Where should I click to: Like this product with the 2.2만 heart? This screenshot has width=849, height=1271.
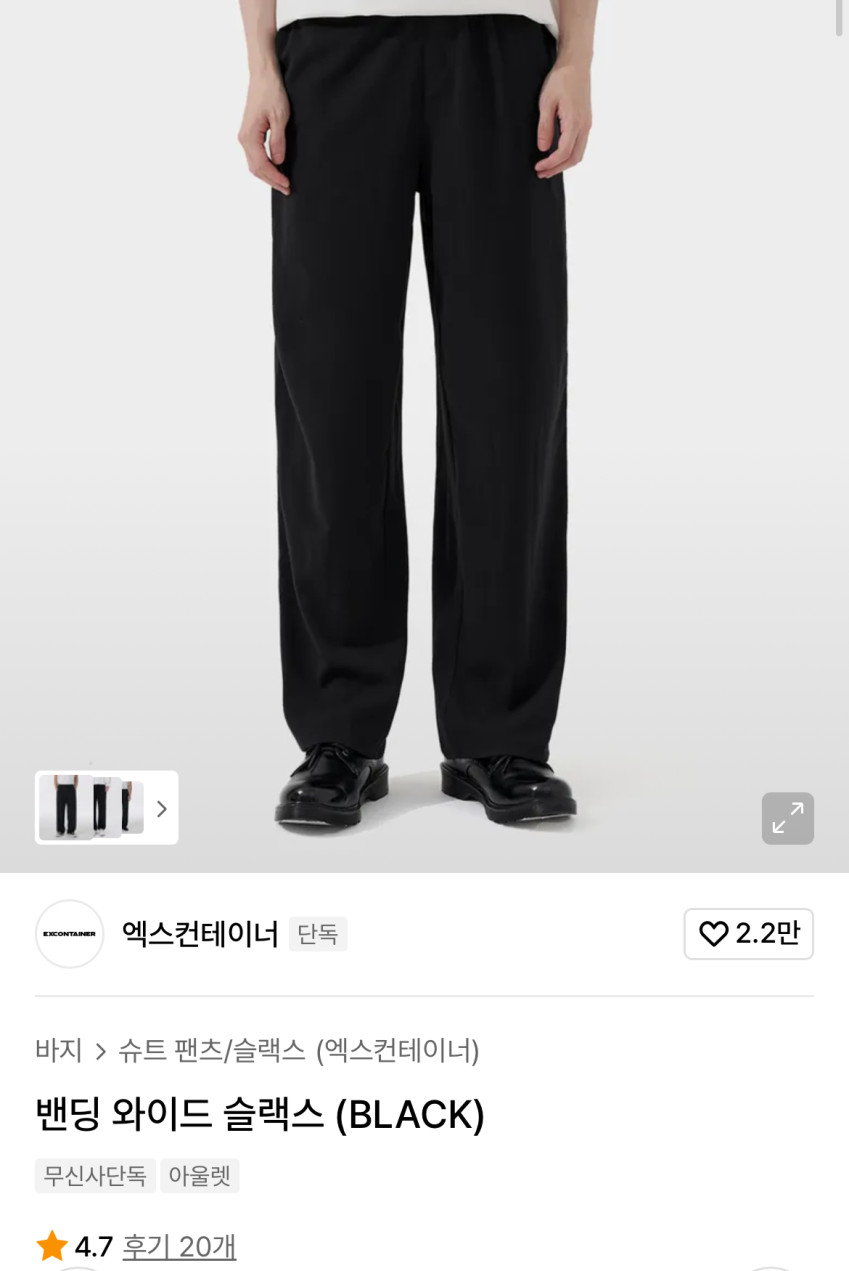748,934
